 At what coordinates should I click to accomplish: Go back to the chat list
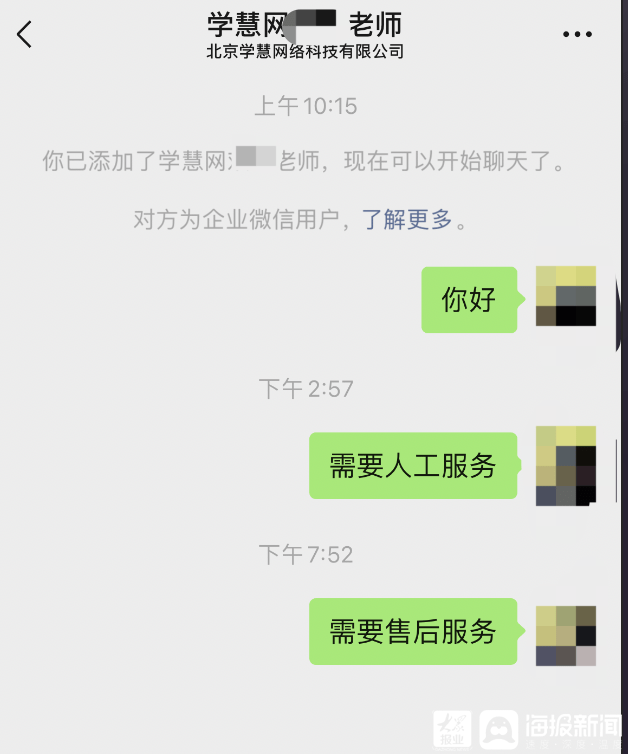point(25,34)
